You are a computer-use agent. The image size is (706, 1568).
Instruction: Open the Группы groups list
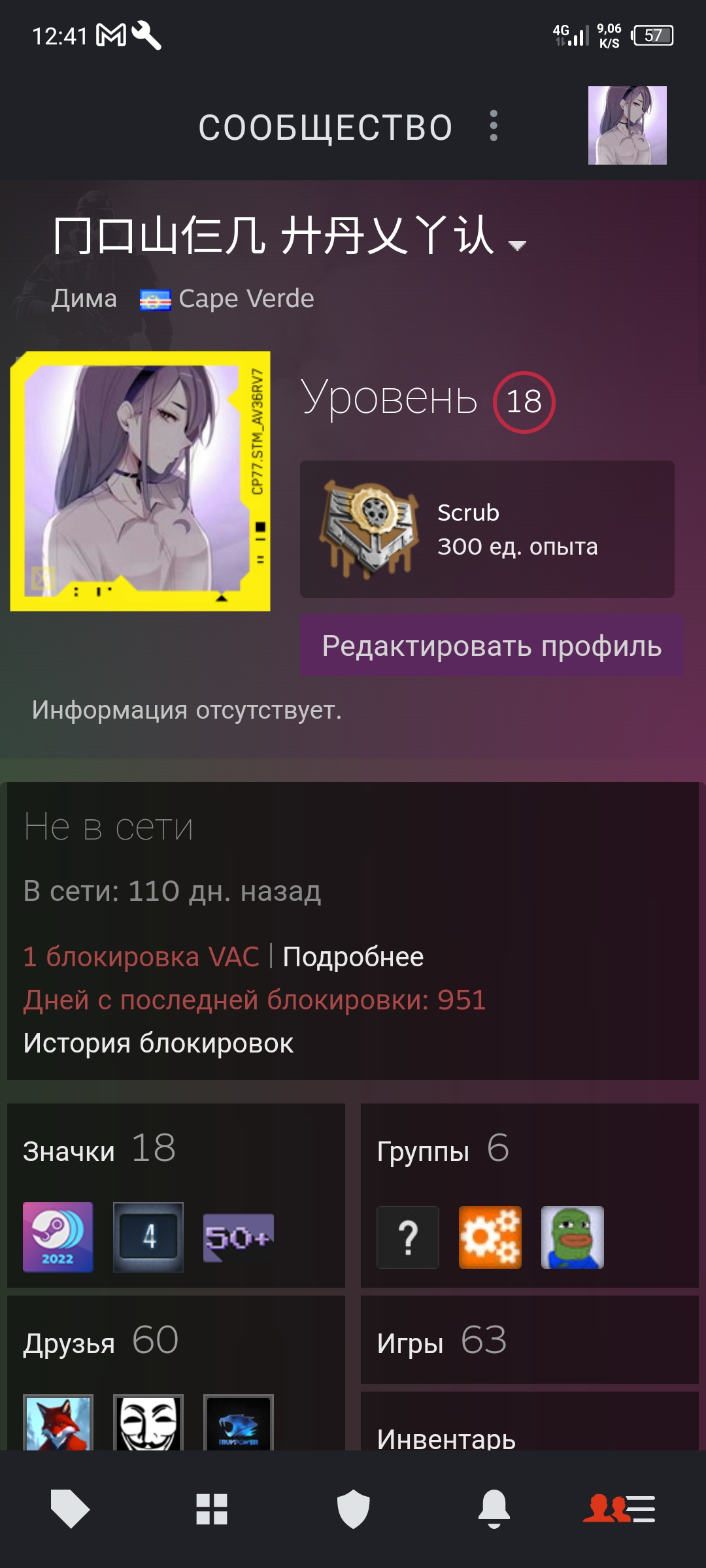pos(443,1149)
